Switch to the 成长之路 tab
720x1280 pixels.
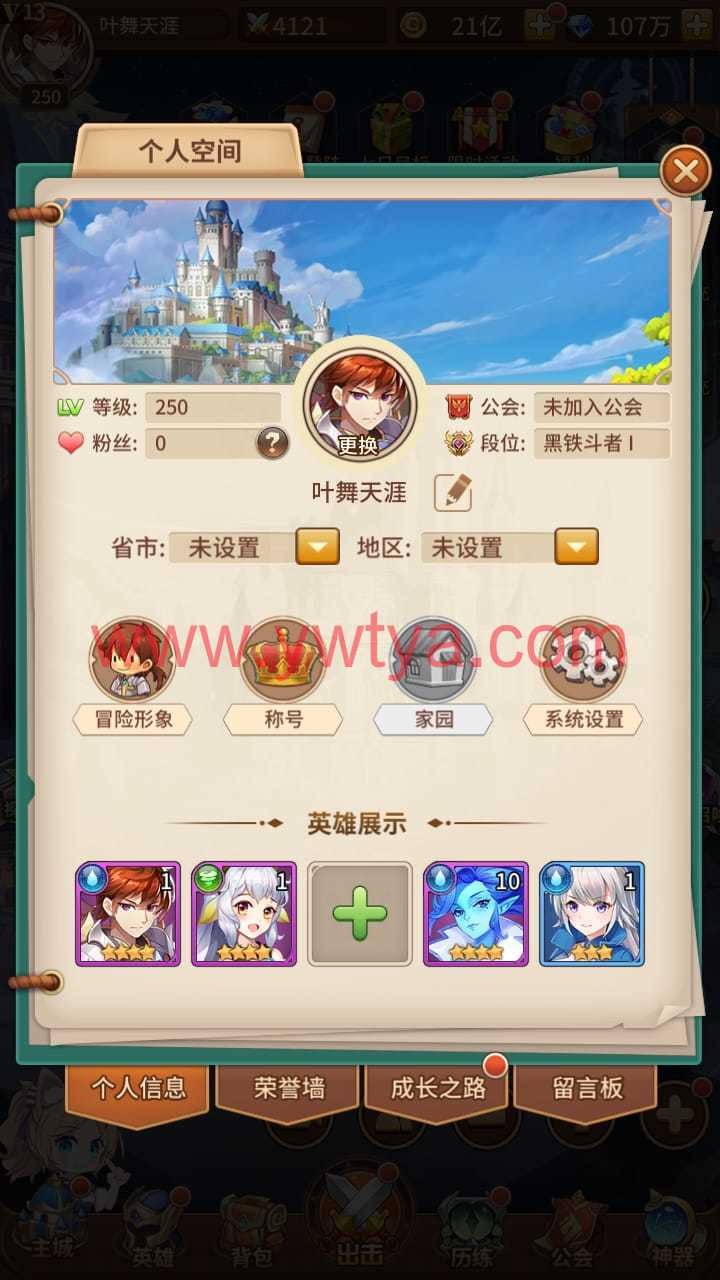(x=438, y=1089)
